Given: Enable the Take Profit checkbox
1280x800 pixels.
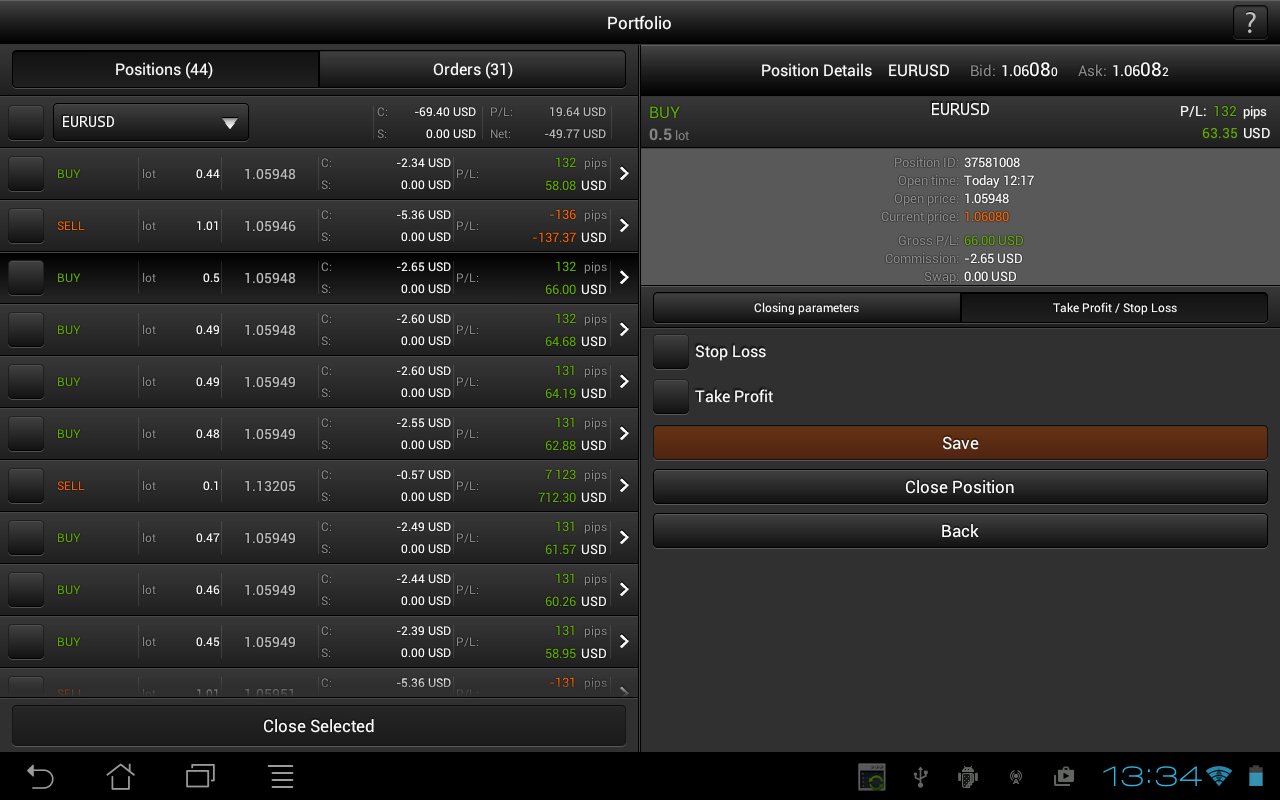Looking at the screenshot, I should [x=671, y=397].
